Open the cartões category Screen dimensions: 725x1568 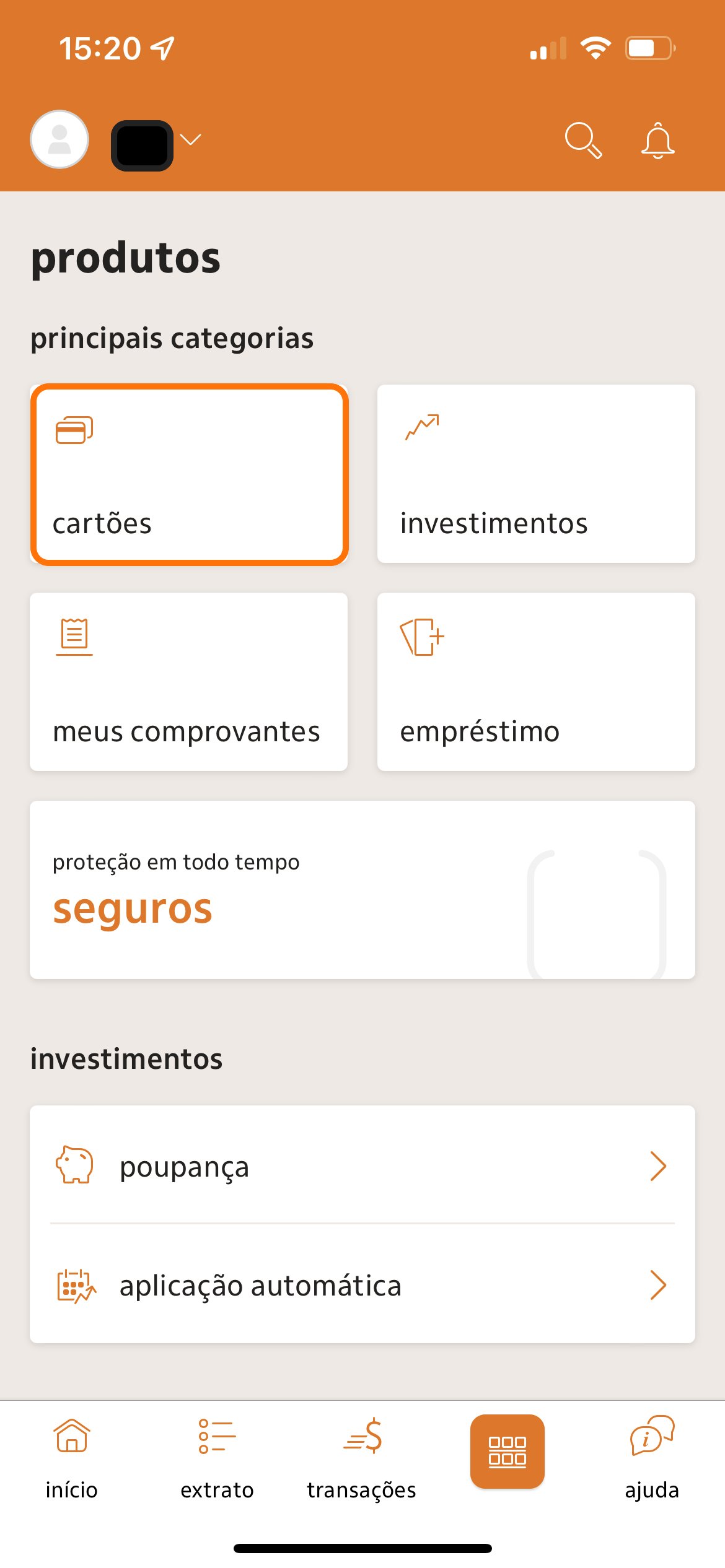(x=189, y=474)
